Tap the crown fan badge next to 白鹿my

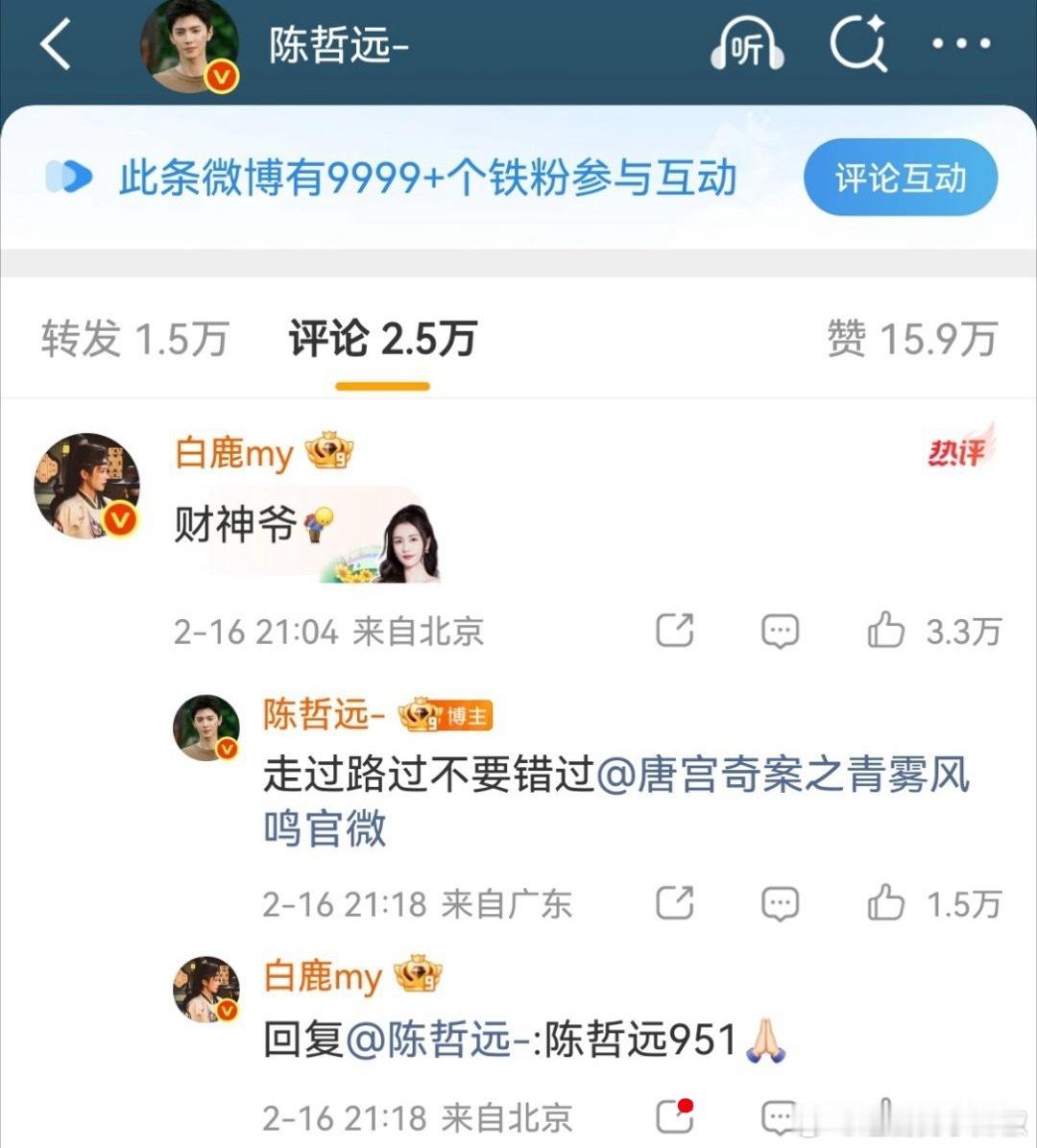click(x=326, y=449)
